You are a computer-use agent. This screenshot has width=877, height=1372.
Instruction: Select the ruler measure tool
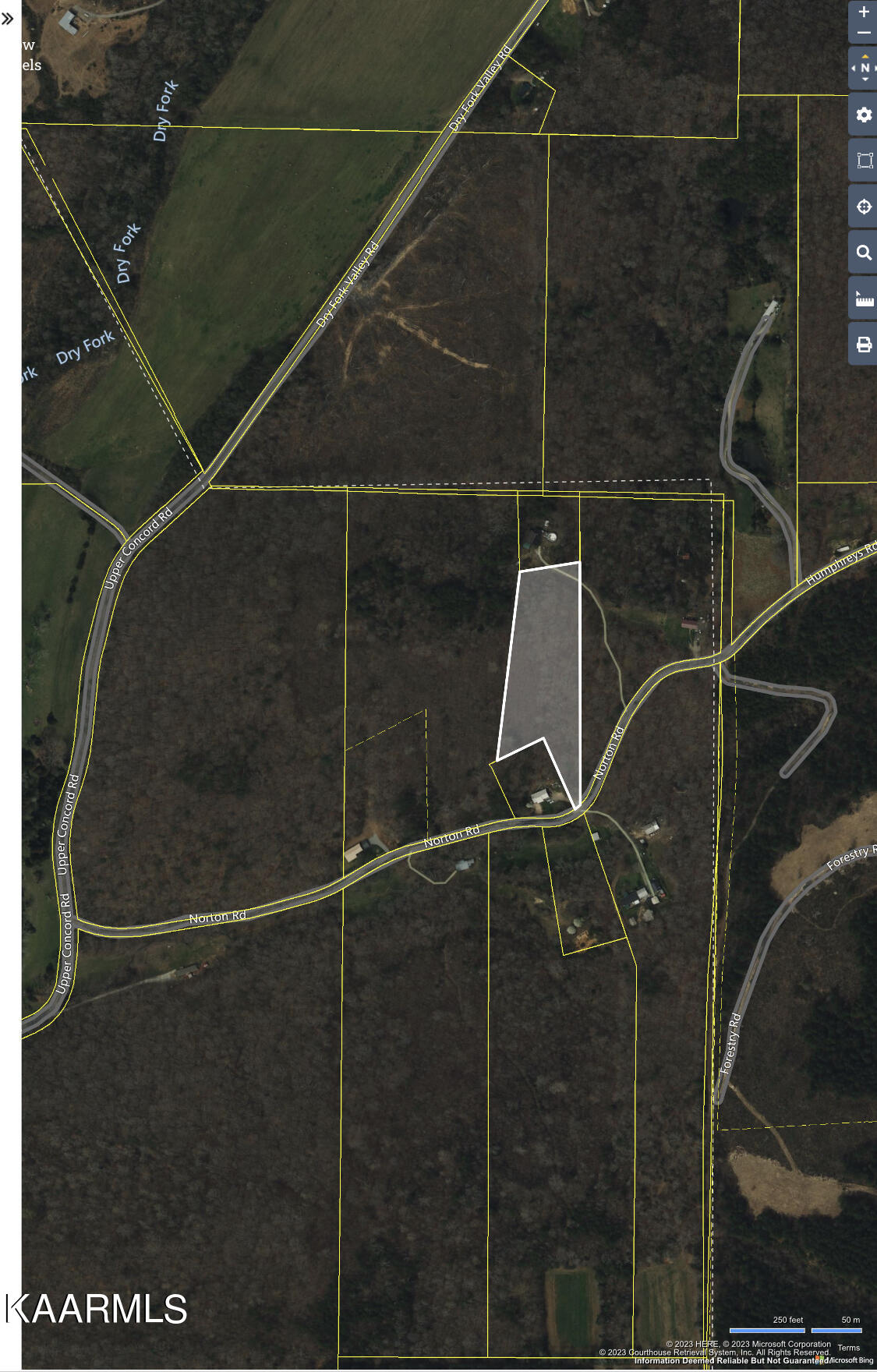[864, 299]
